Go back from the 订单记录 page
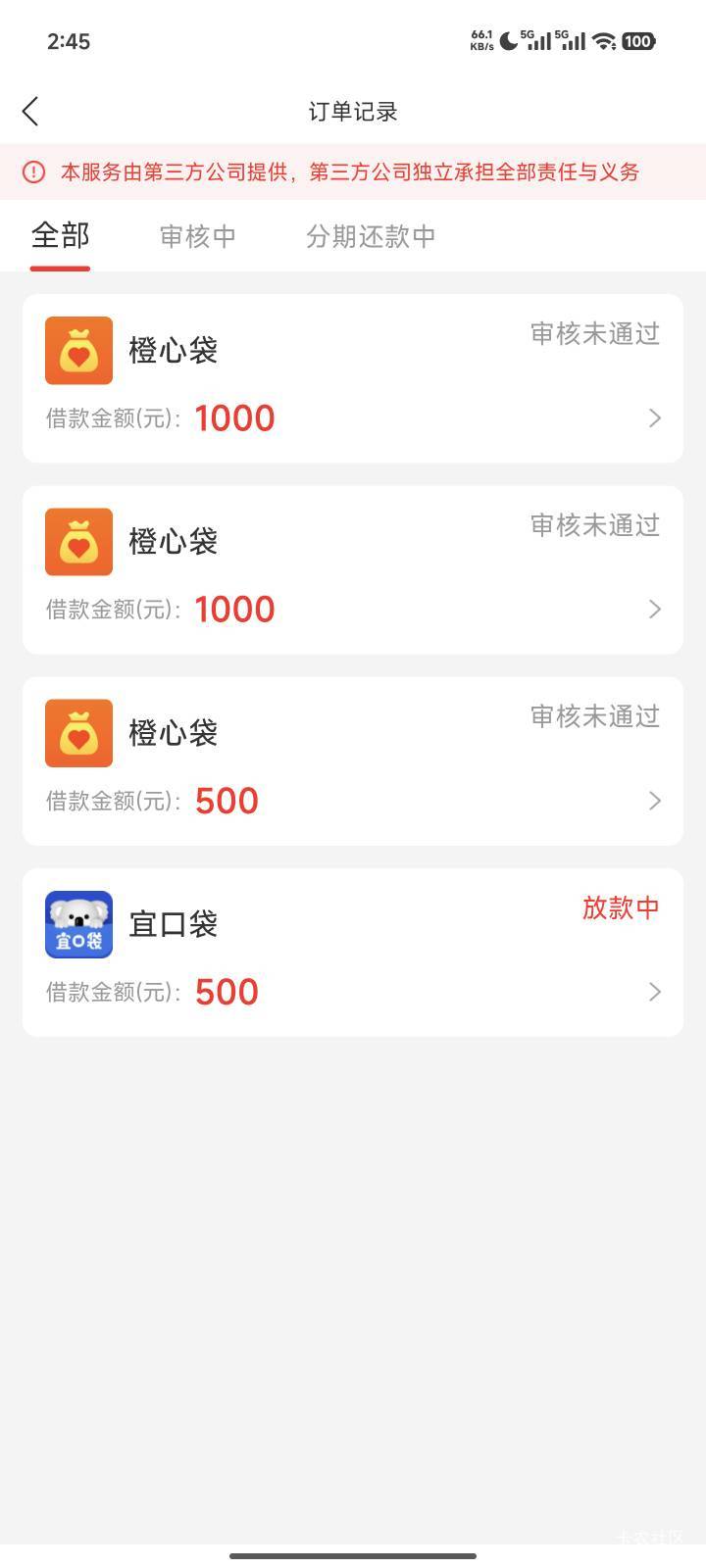Image resolution: width=706 pixels, height=1568 pixels. [31, 112]
